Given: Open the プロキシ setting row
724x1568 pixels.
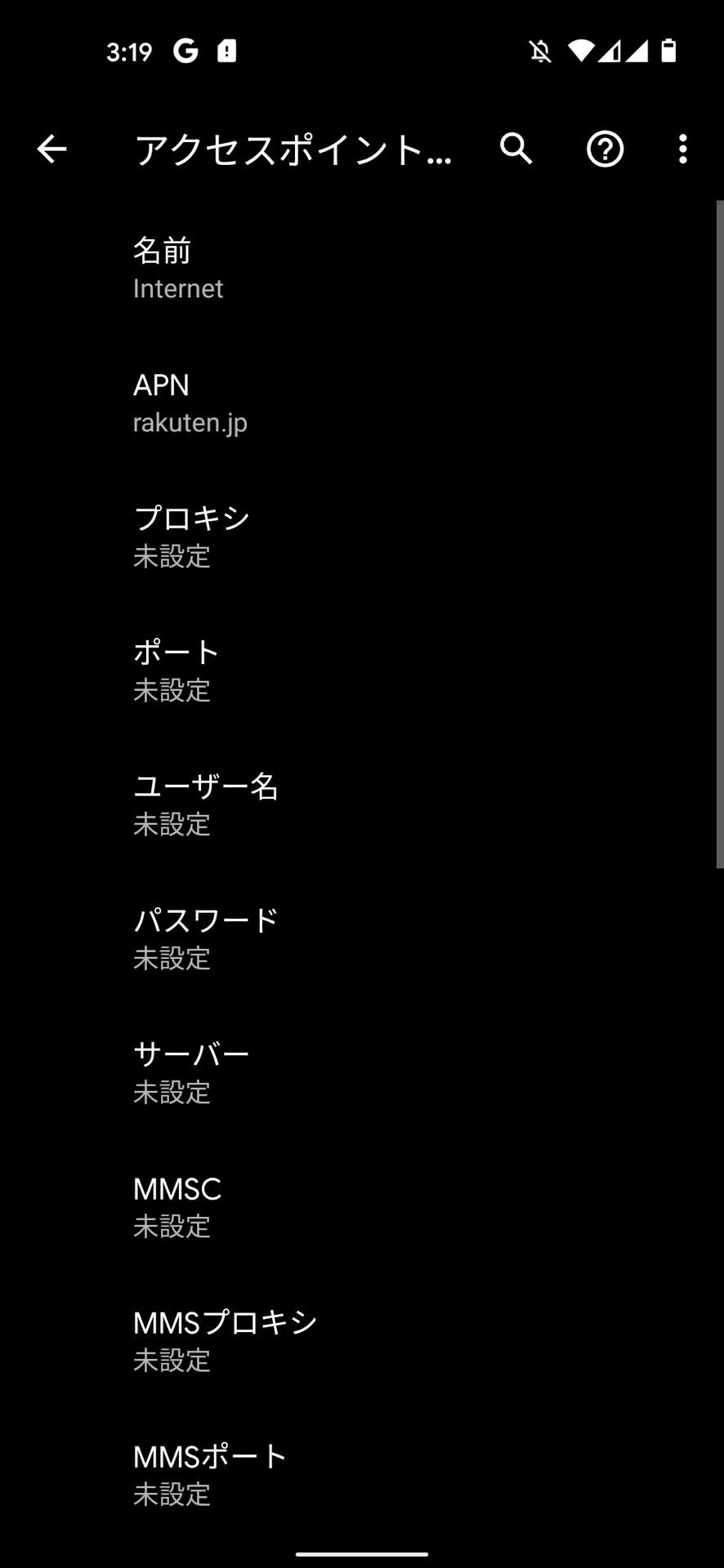Looking at the screenshot, I should pyautogui.click(x=362, y=537).
